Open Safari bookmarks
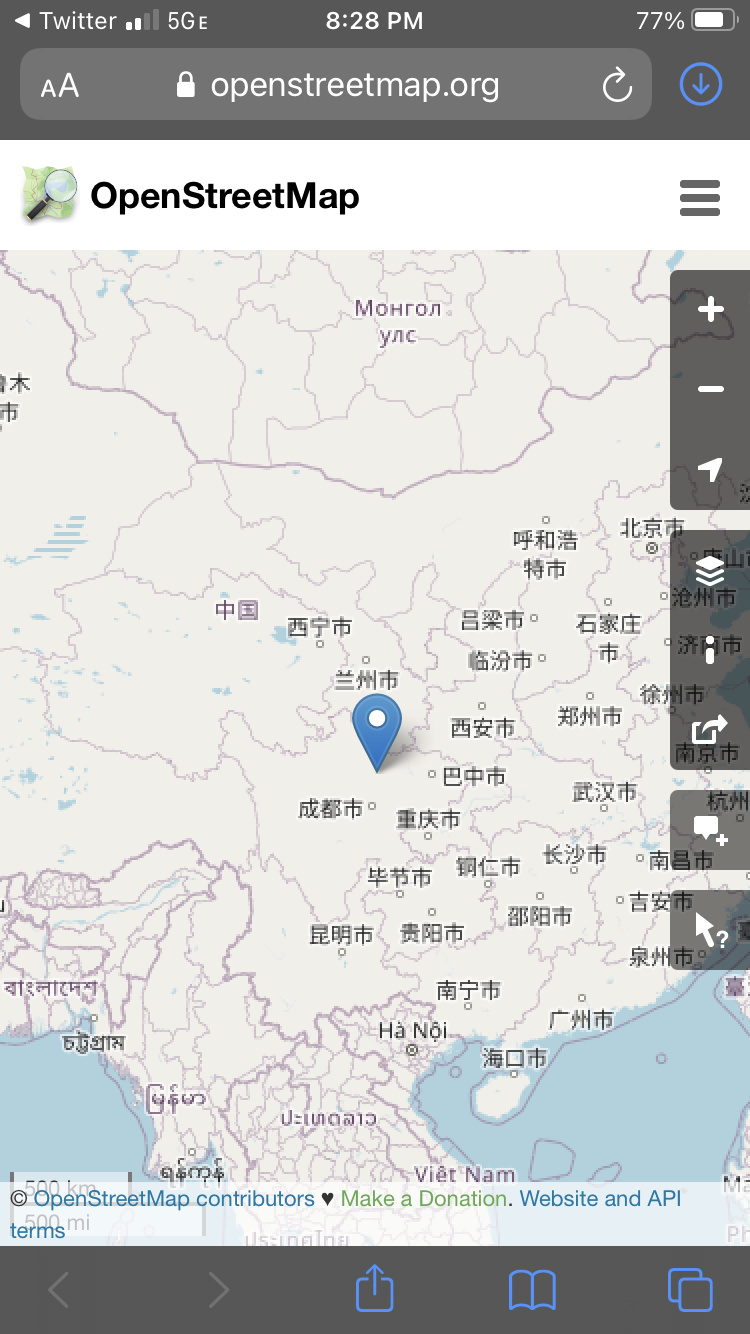 (x=532, y=1290)
